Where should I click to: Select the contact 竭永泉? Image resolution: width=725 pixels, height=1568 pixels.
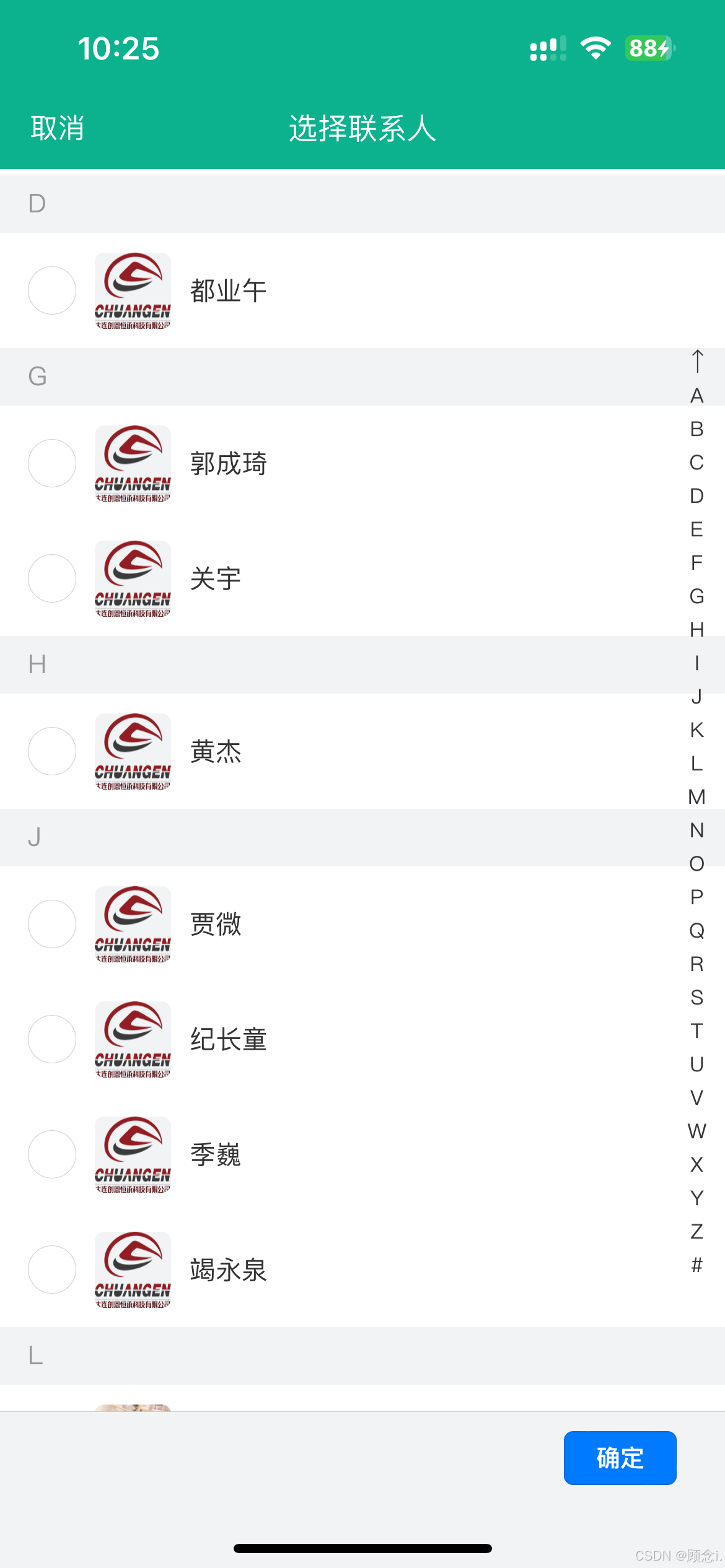(52, 1270)
